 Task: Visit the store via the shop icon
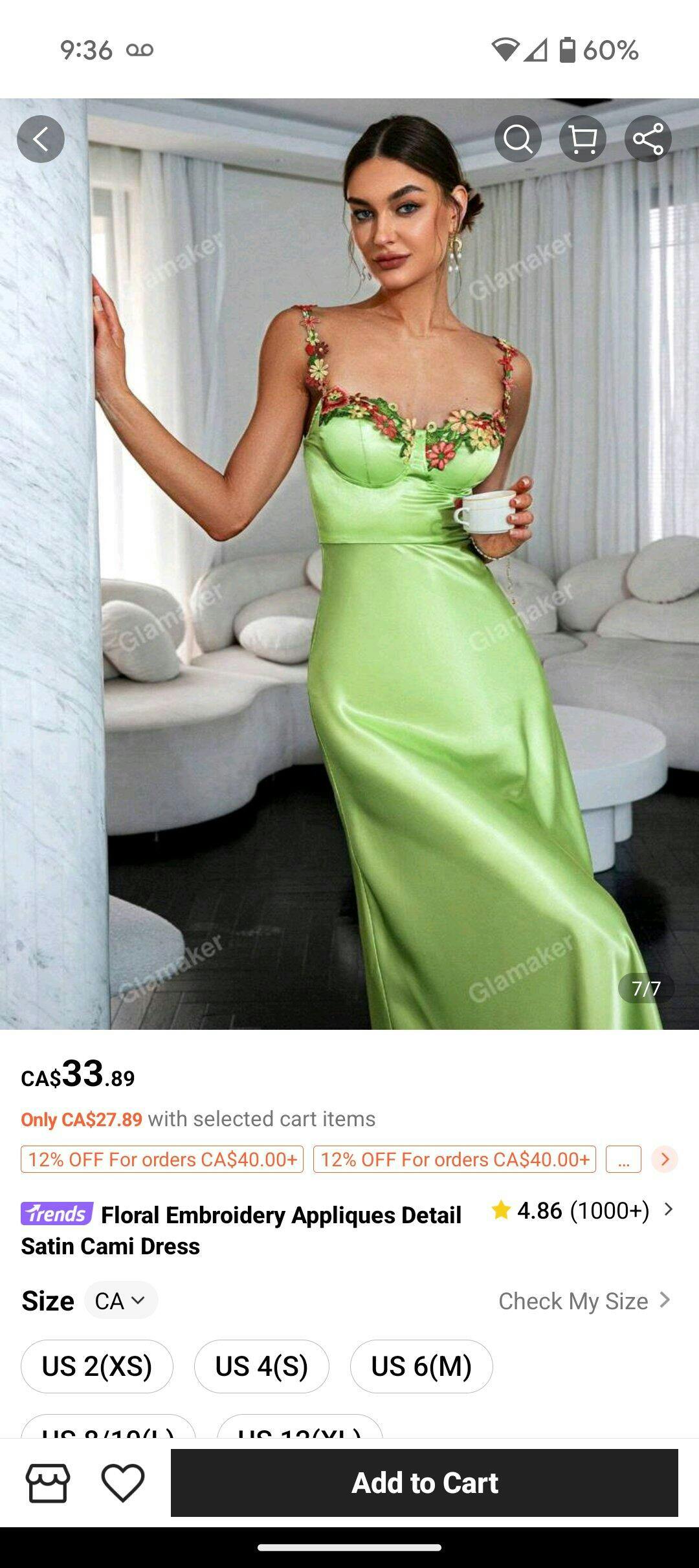coord(48,1483)
